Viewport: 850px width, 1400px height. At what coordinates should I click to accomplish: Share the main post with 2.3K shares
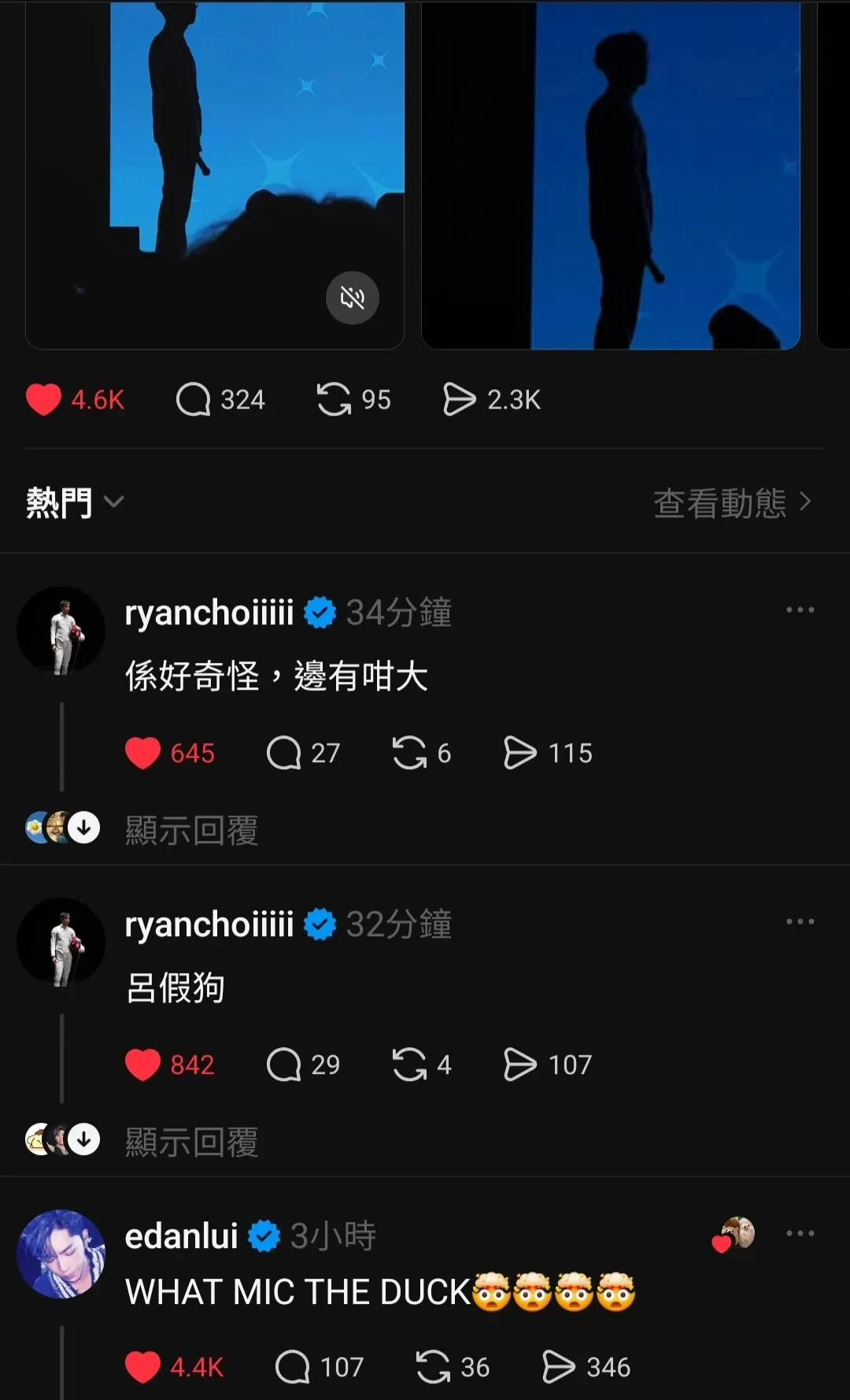tap(460, 399)
